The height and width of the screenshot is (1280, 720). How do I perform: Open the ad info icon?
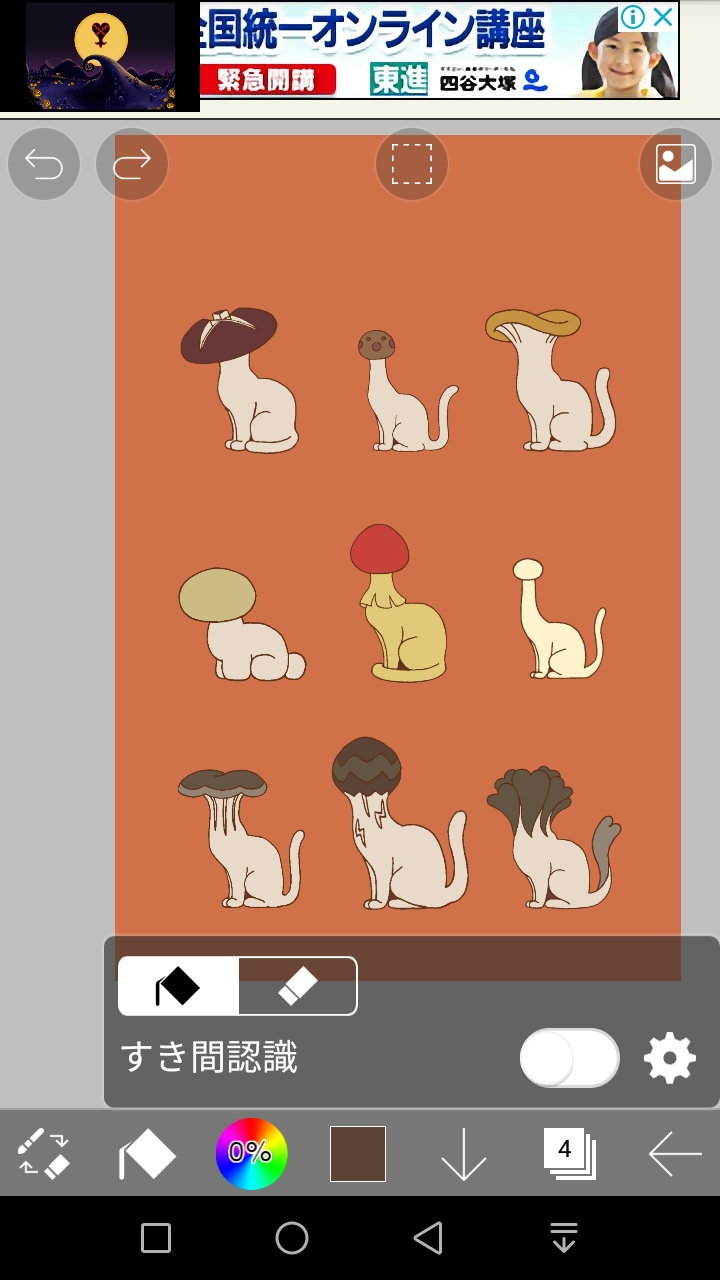[x=633, y=17]
